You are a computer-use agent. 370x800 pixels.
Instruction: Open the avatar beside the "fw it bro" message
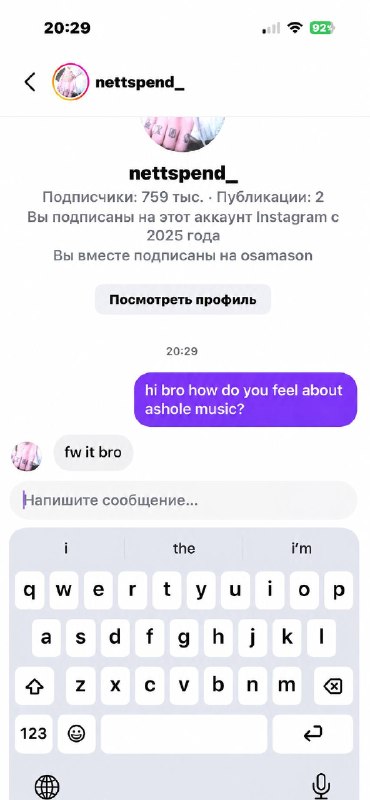pos(26,456)
